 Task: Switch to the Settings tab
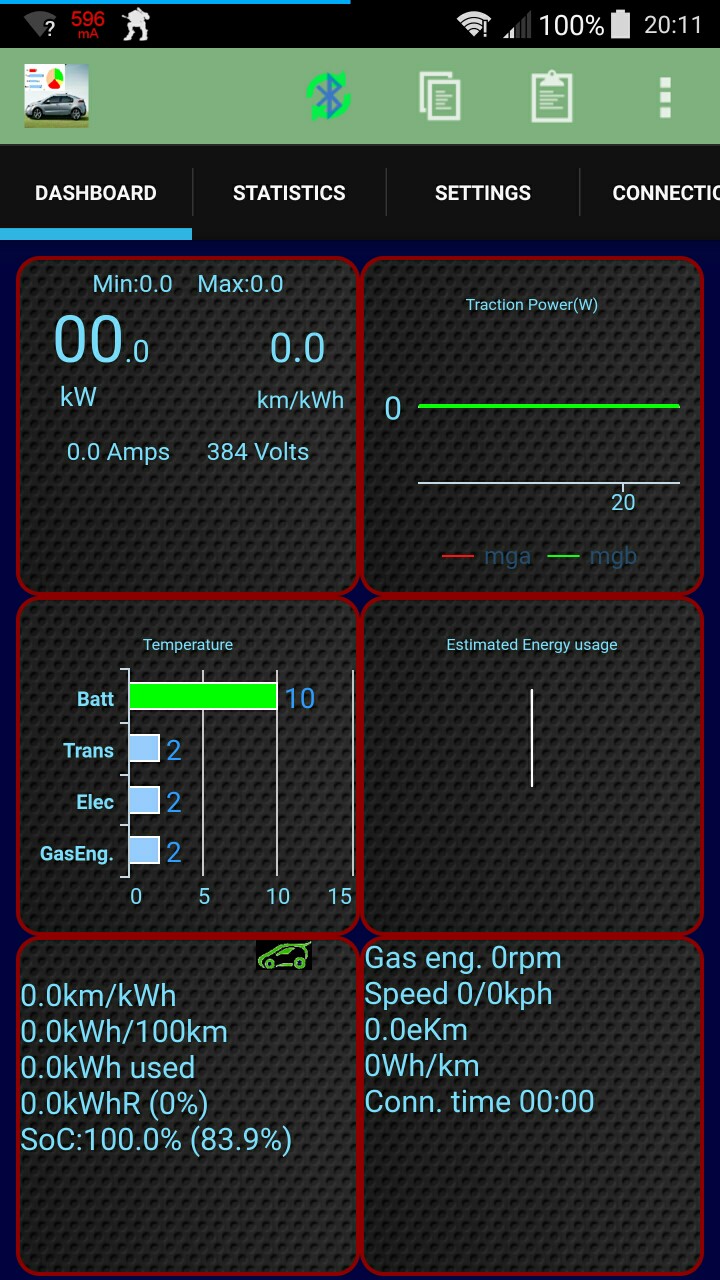[483, 193]
